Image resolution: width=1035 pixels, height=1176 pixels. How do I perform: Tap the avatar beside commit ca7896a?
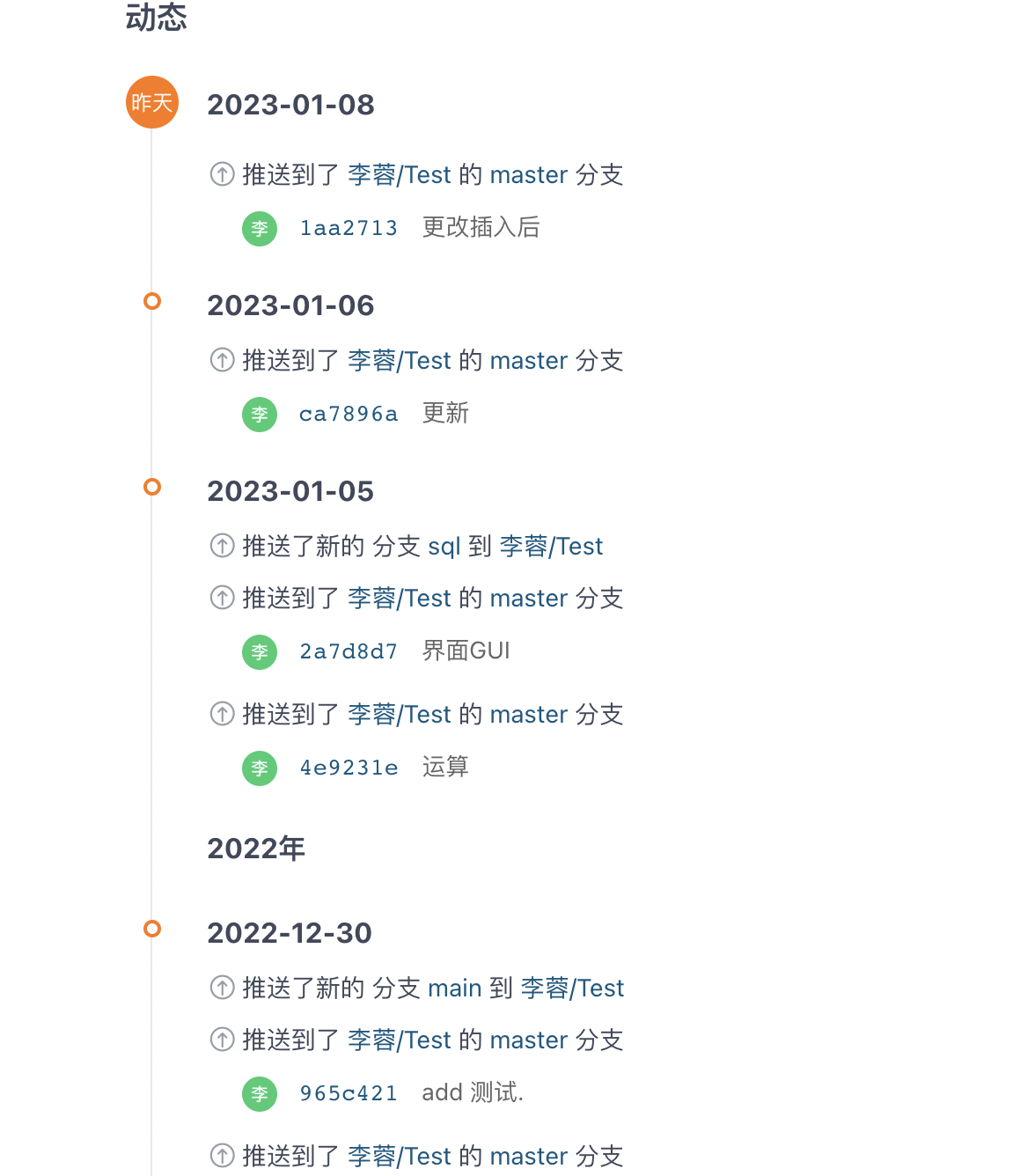point(260,415)
